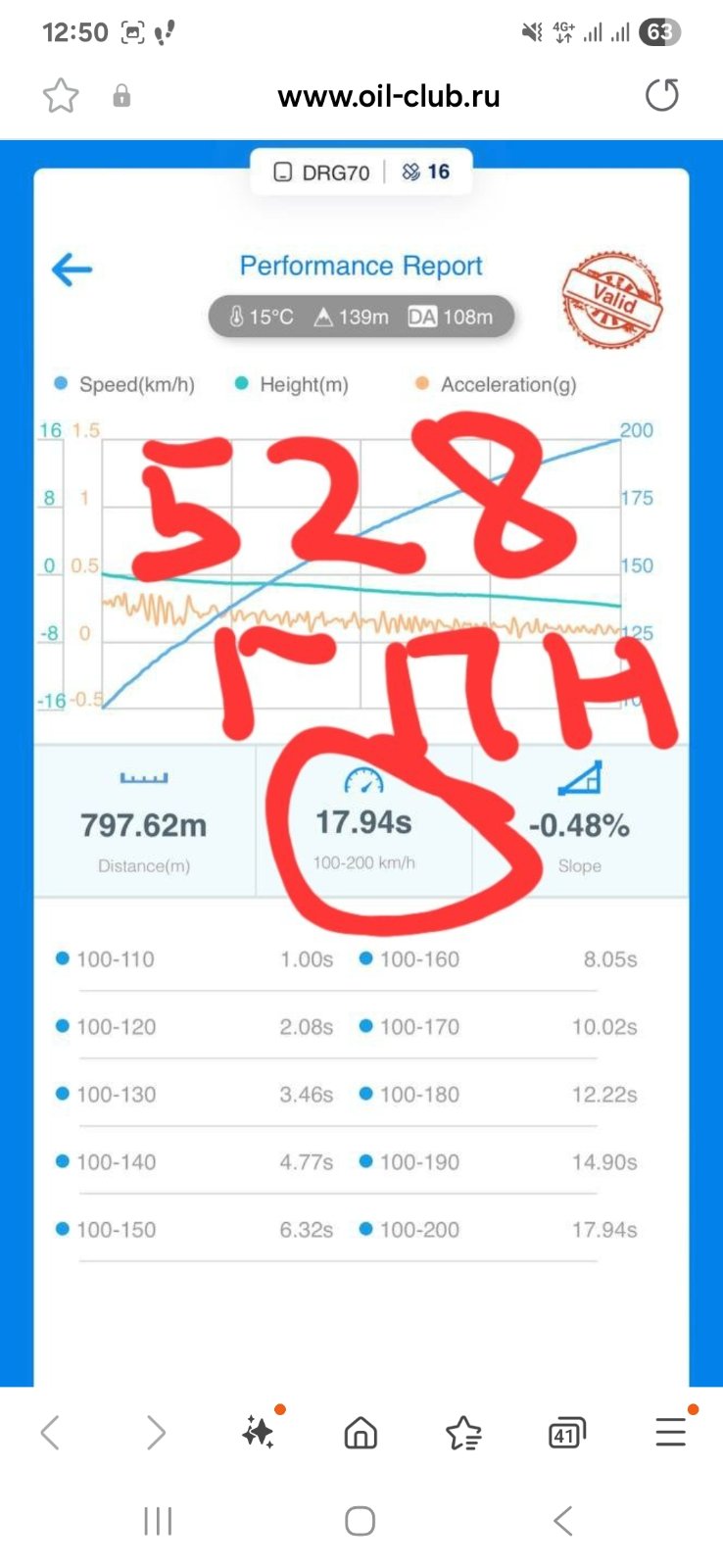Go back to the previous web page
Screen dimensions: 723x1568
[x=51, y=1434]
